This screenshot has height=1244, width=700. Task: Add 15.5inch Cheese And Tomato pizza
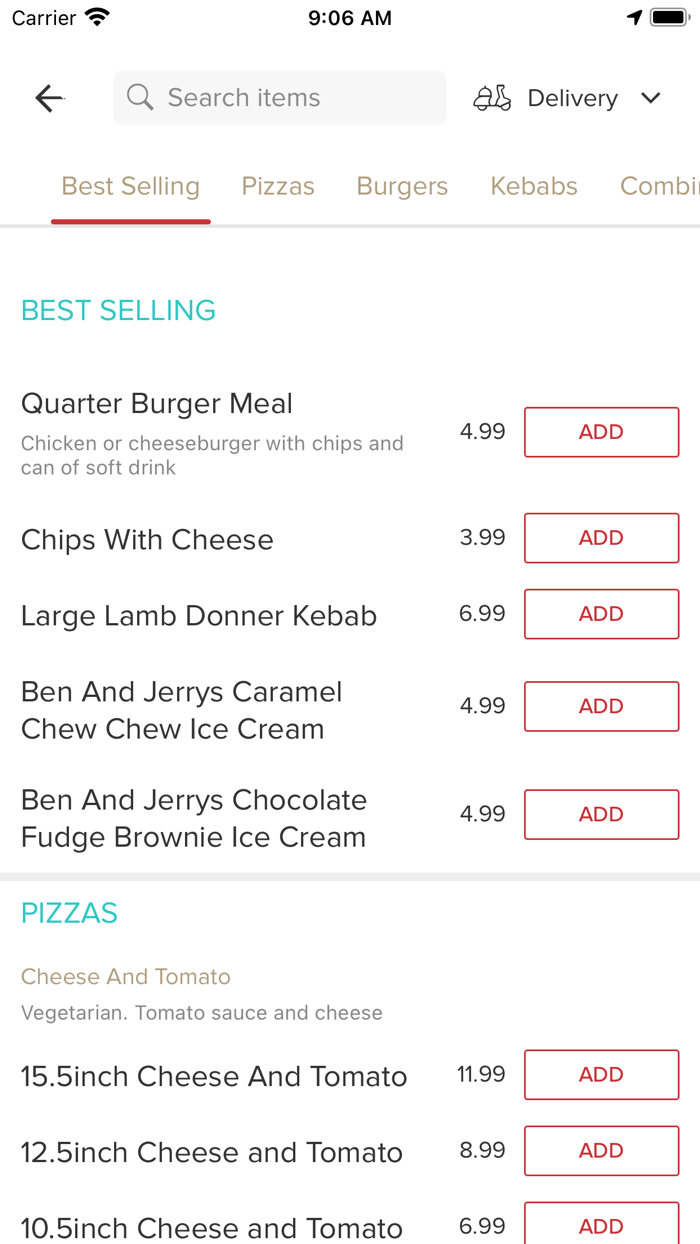click(x=601, y=1075)
